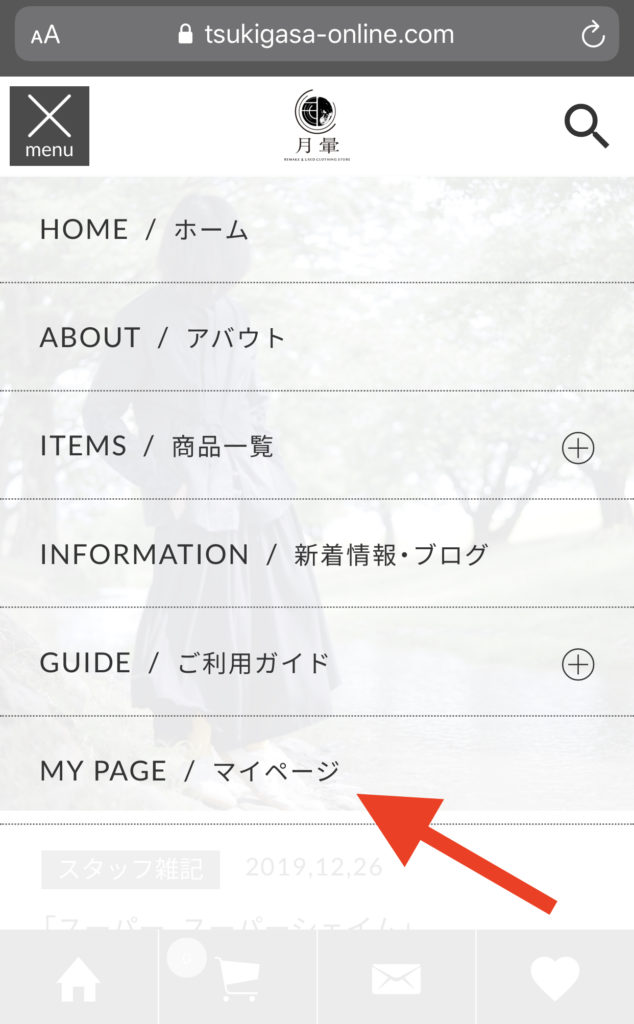
Task: Open the mail contact icon
Action: [x=396, y=979]
